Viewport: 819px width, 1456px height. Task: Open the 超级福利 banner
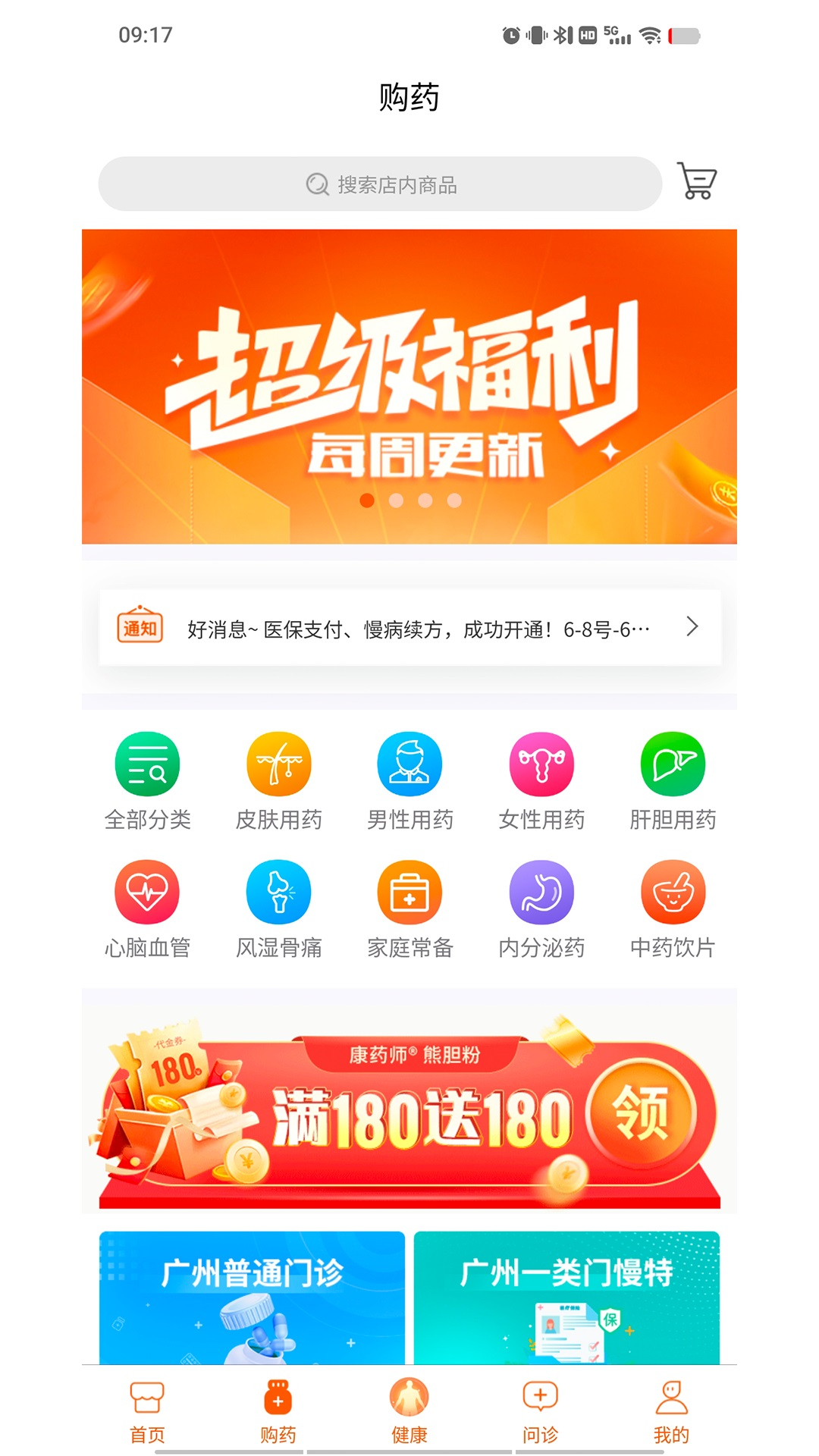(x=409, y=387)
